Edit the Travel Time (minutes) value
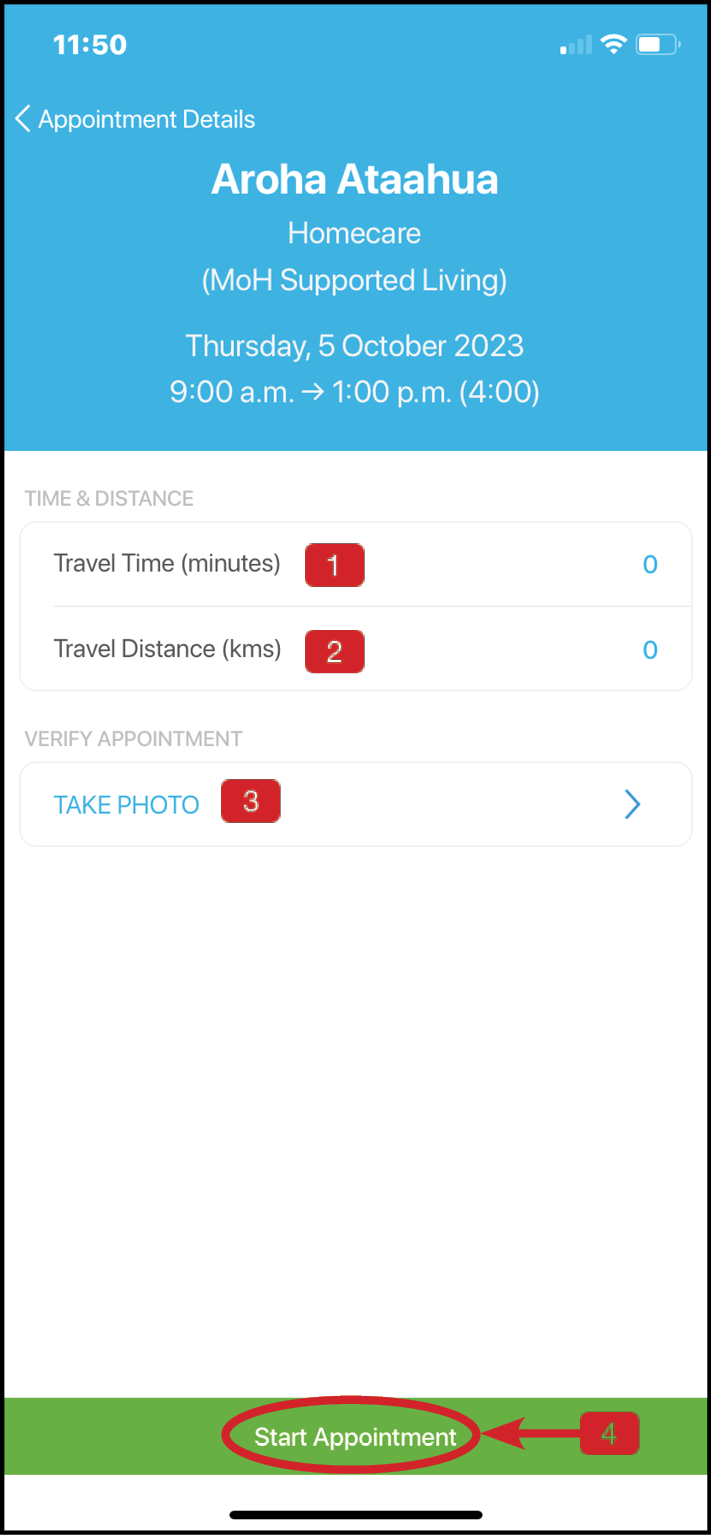711x1535 pixels. (356, 564)
